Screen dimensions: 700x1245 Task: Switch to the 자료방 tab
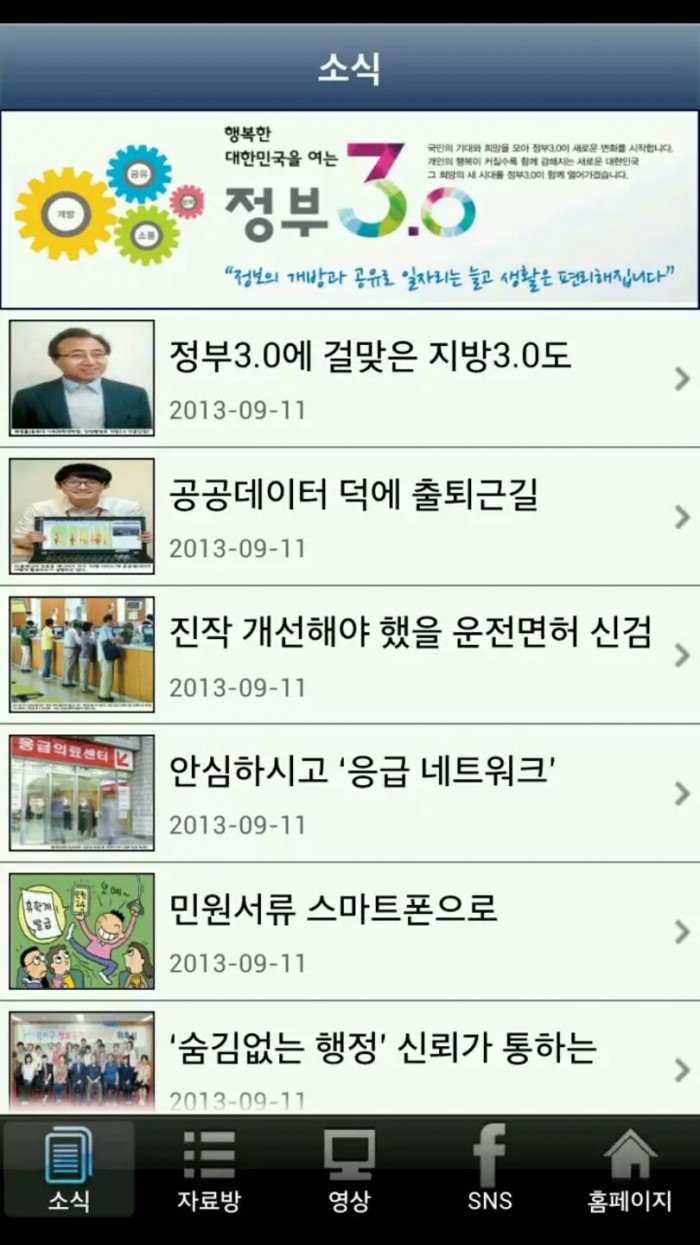coord(209,1172)
